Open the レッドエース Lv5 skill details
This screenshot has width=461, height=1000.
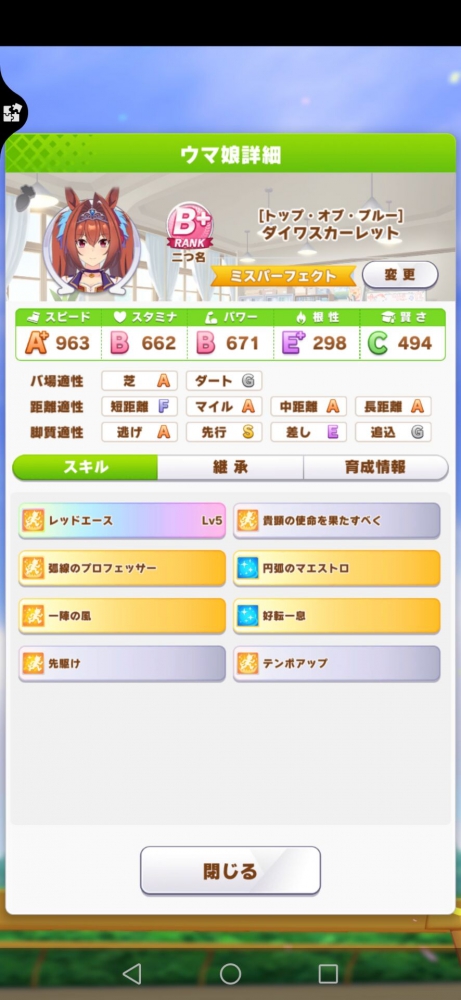coord(122,520)
